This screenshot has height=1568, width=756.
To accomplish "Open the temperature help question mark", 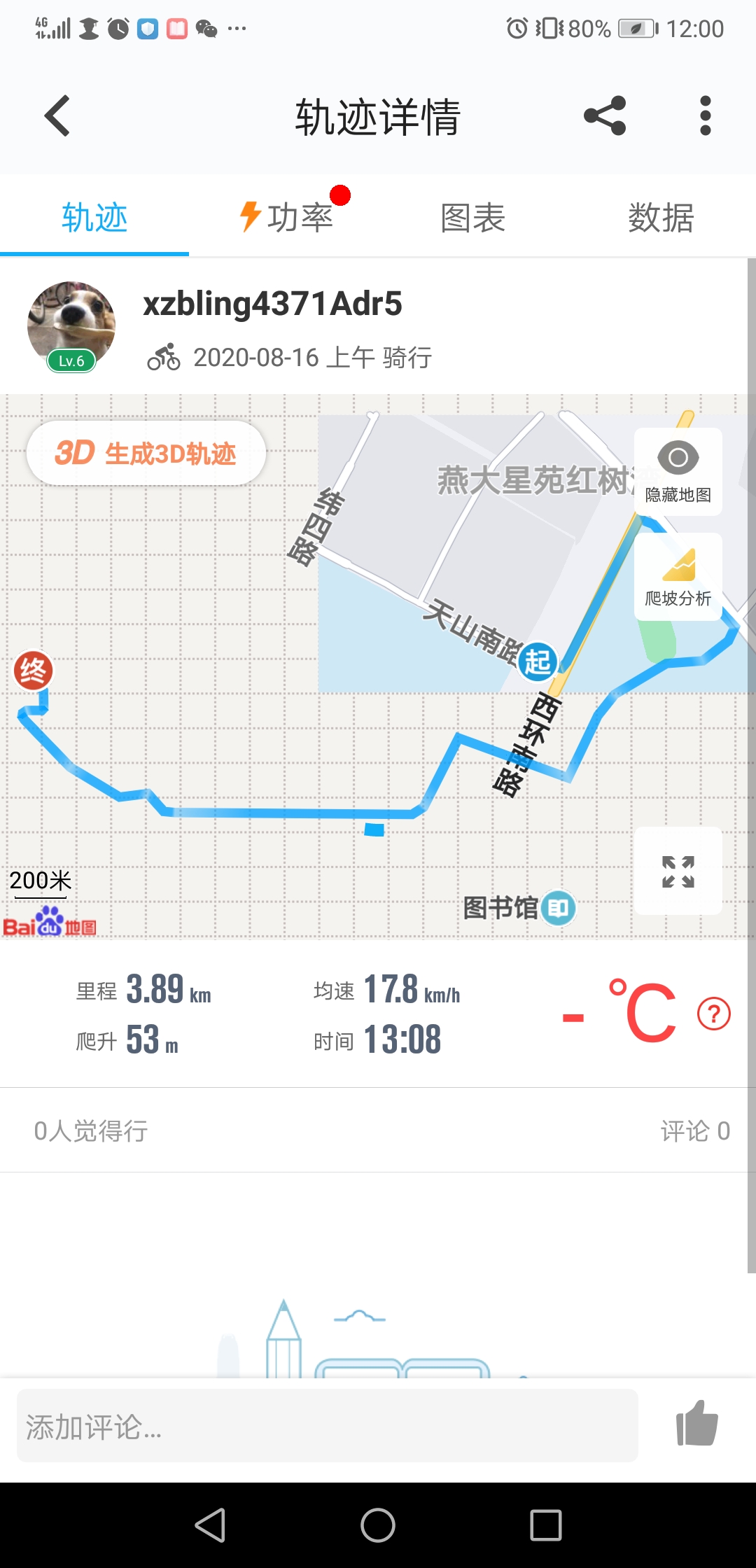I will coord(714,1014).
